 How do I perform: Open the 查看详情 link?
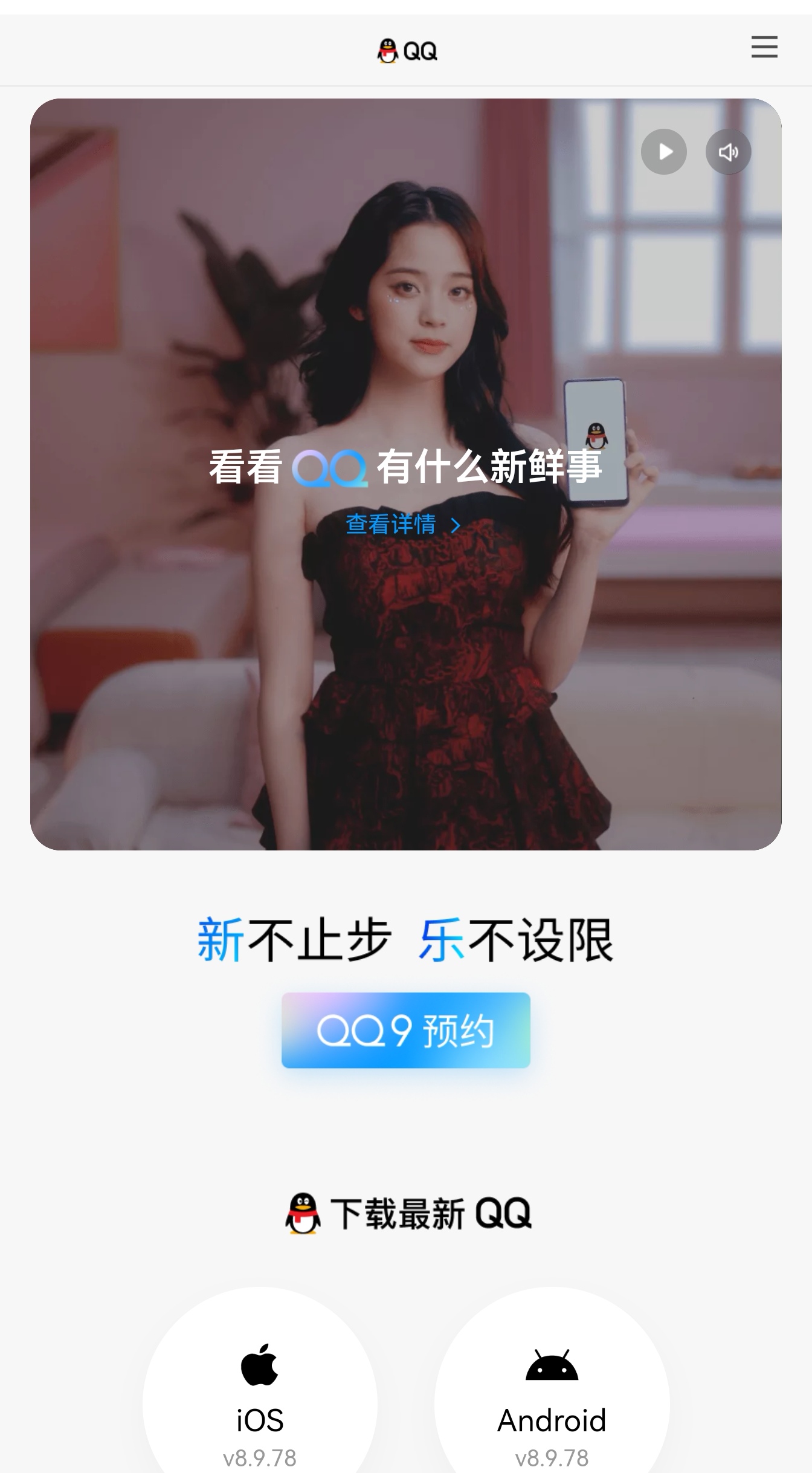click(x=403, y=525)
